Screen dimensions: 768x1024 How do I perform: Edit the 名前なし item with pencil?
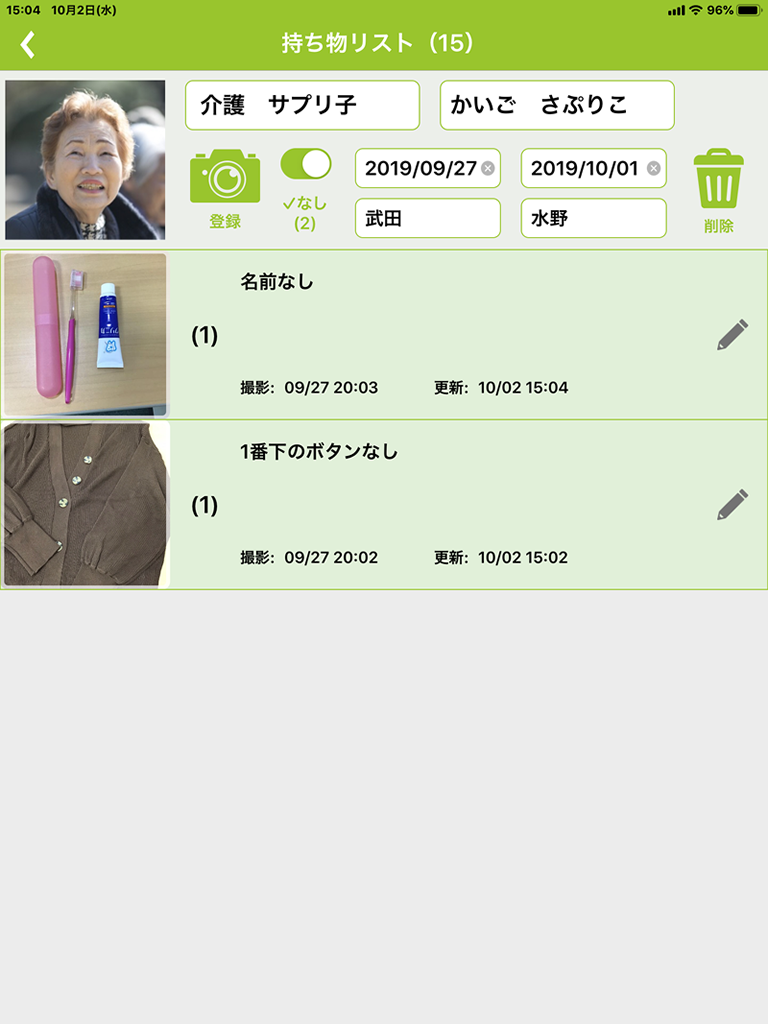click(x=732, y=335)
